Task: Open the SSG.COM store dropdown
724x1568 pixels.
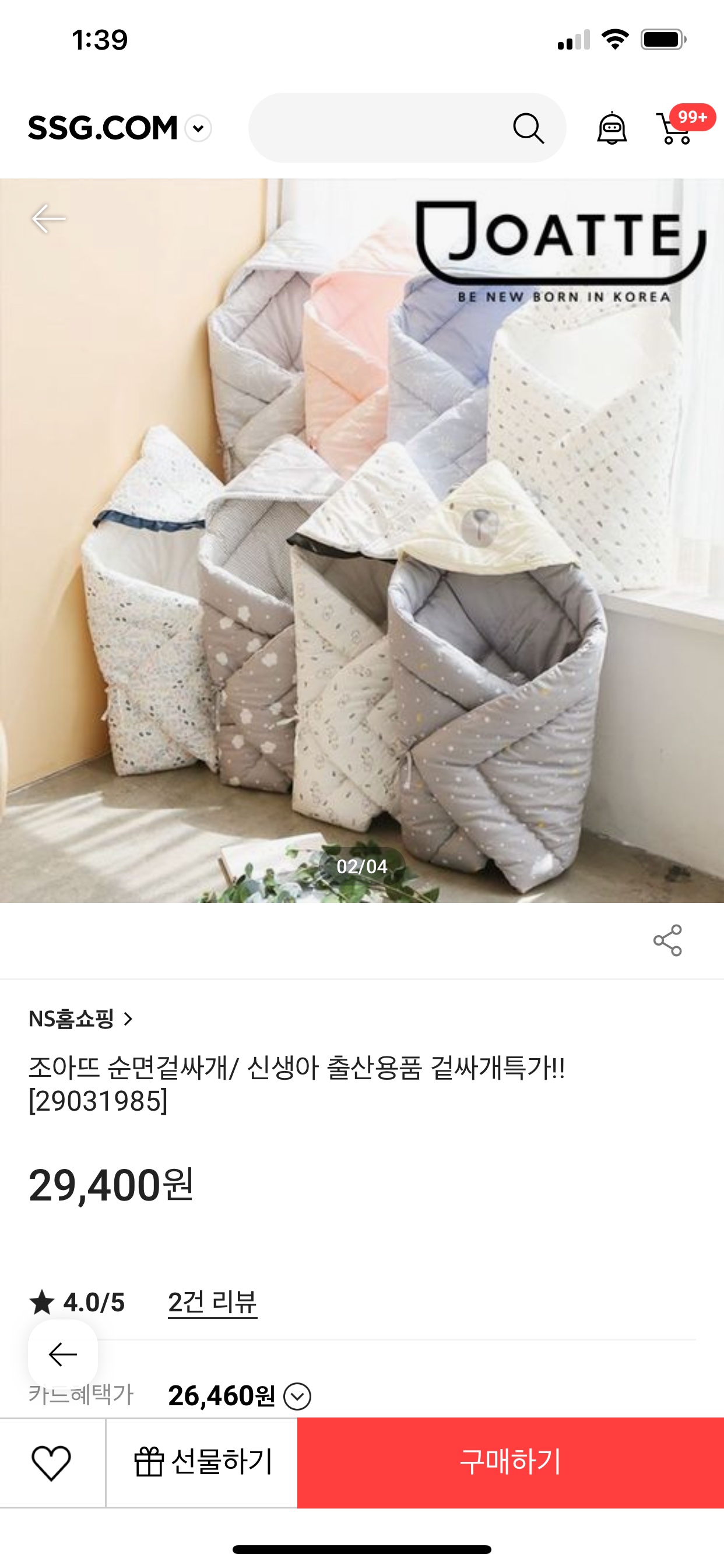Action: pyautogui.click(x=198, y=128)
